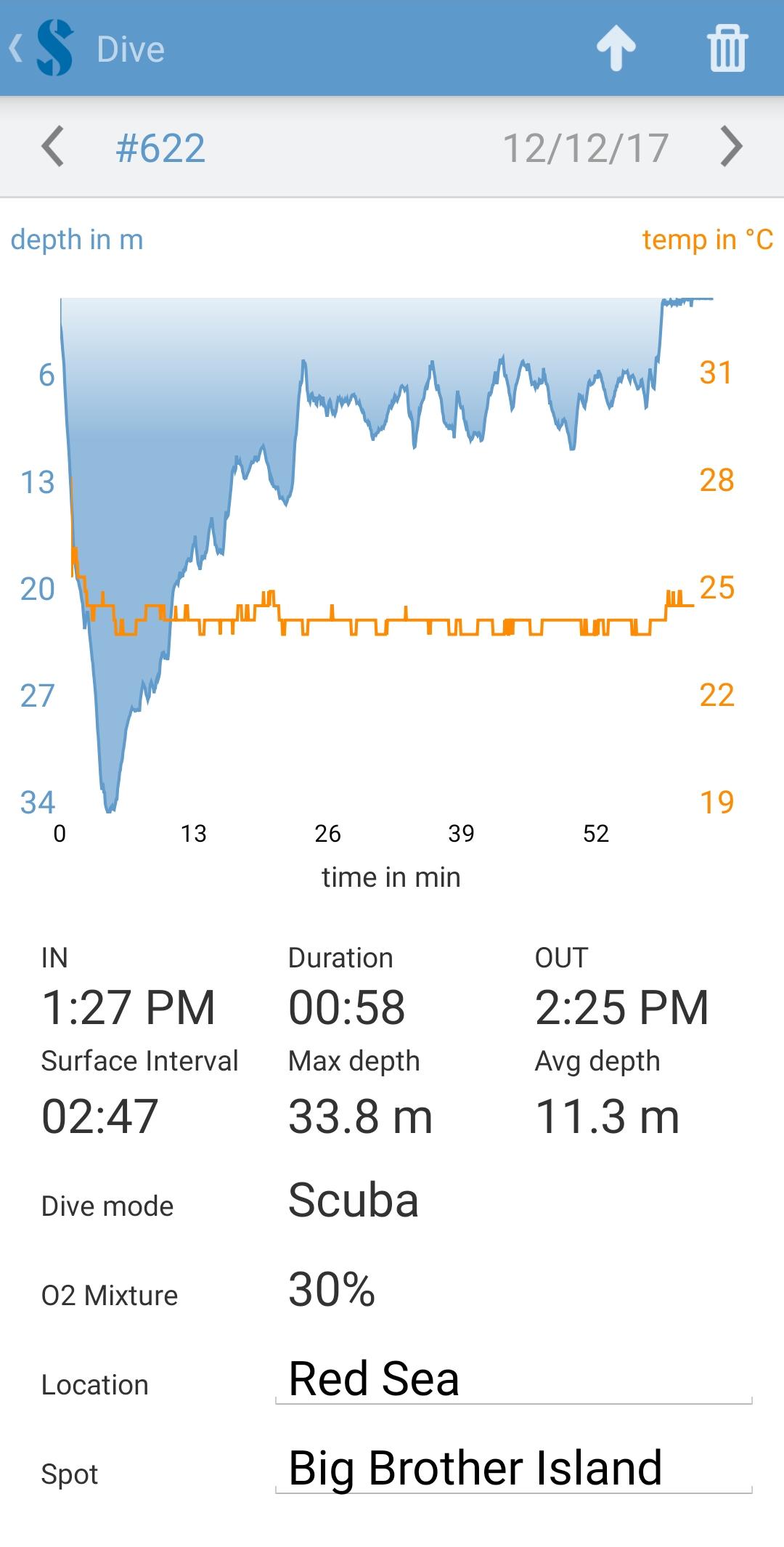Go back from the Dive screen

click(40, 49)
